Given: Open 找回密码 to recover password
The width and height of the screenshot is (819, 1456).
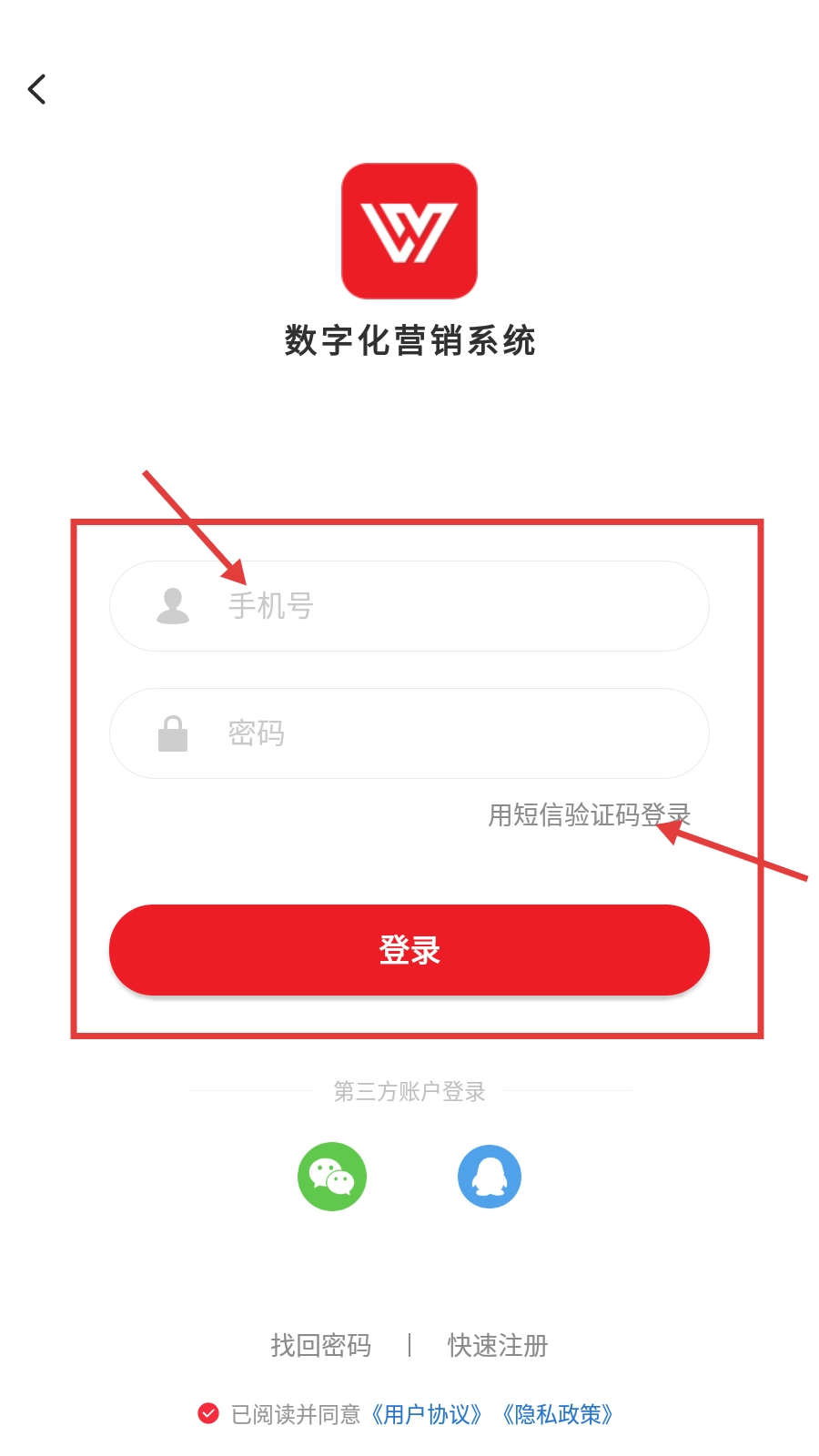Looking at the screenshot, I should click(321, 1345).
